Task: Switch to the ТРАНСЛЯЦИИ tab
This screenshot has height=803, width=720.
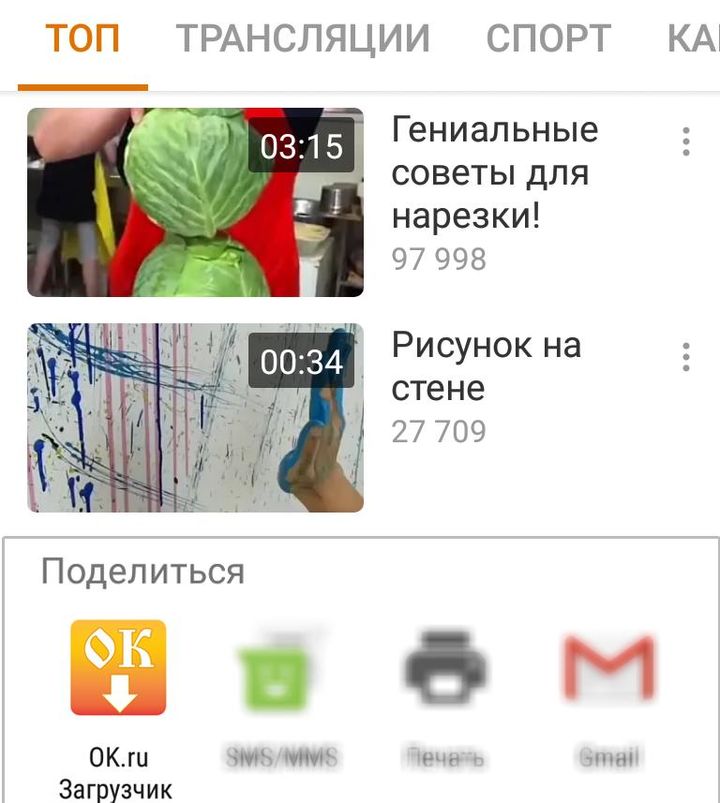Action: click(305, 37)
